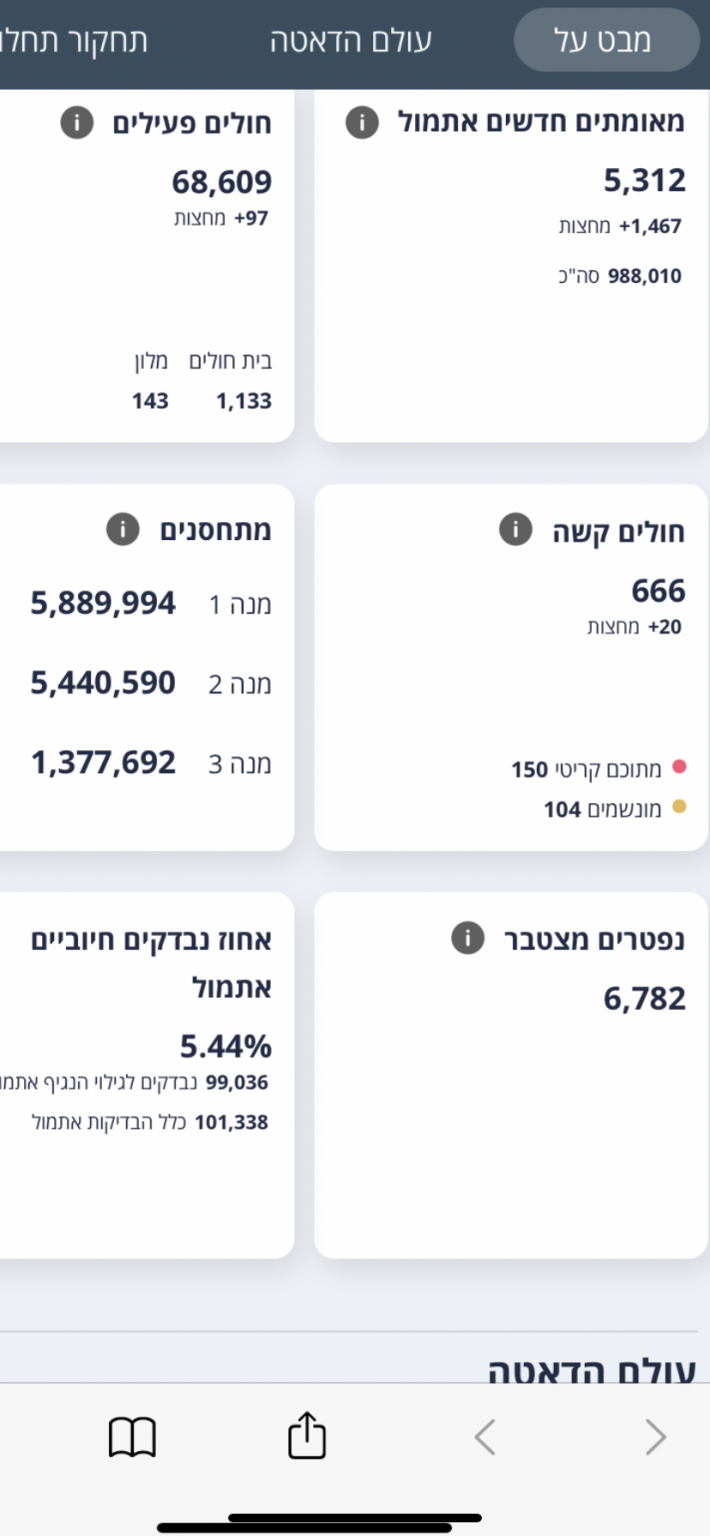Show info for חולים פעילים
710x1536 pixels.
click(76, 123)
